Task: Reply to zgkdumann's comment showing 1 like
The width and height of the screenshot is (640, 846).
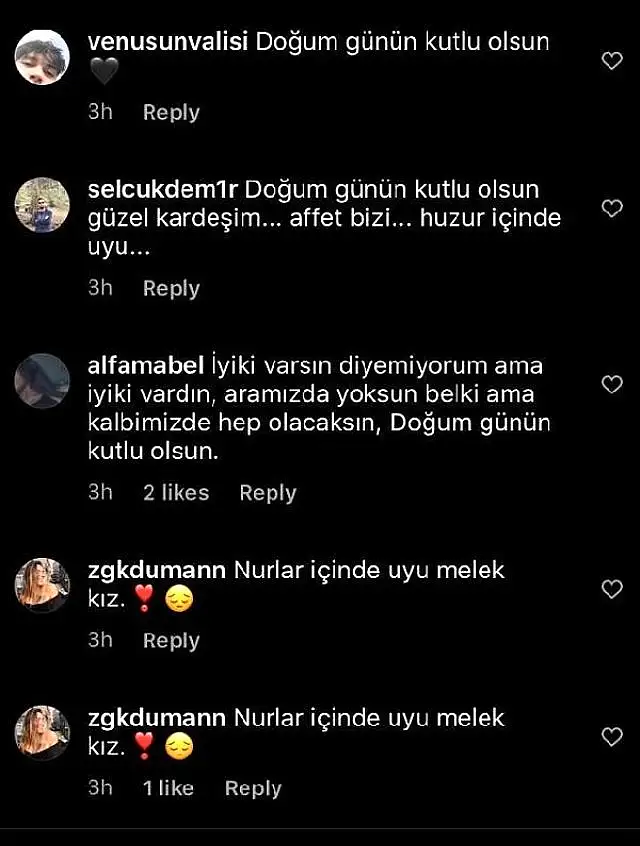Action: 253,789
